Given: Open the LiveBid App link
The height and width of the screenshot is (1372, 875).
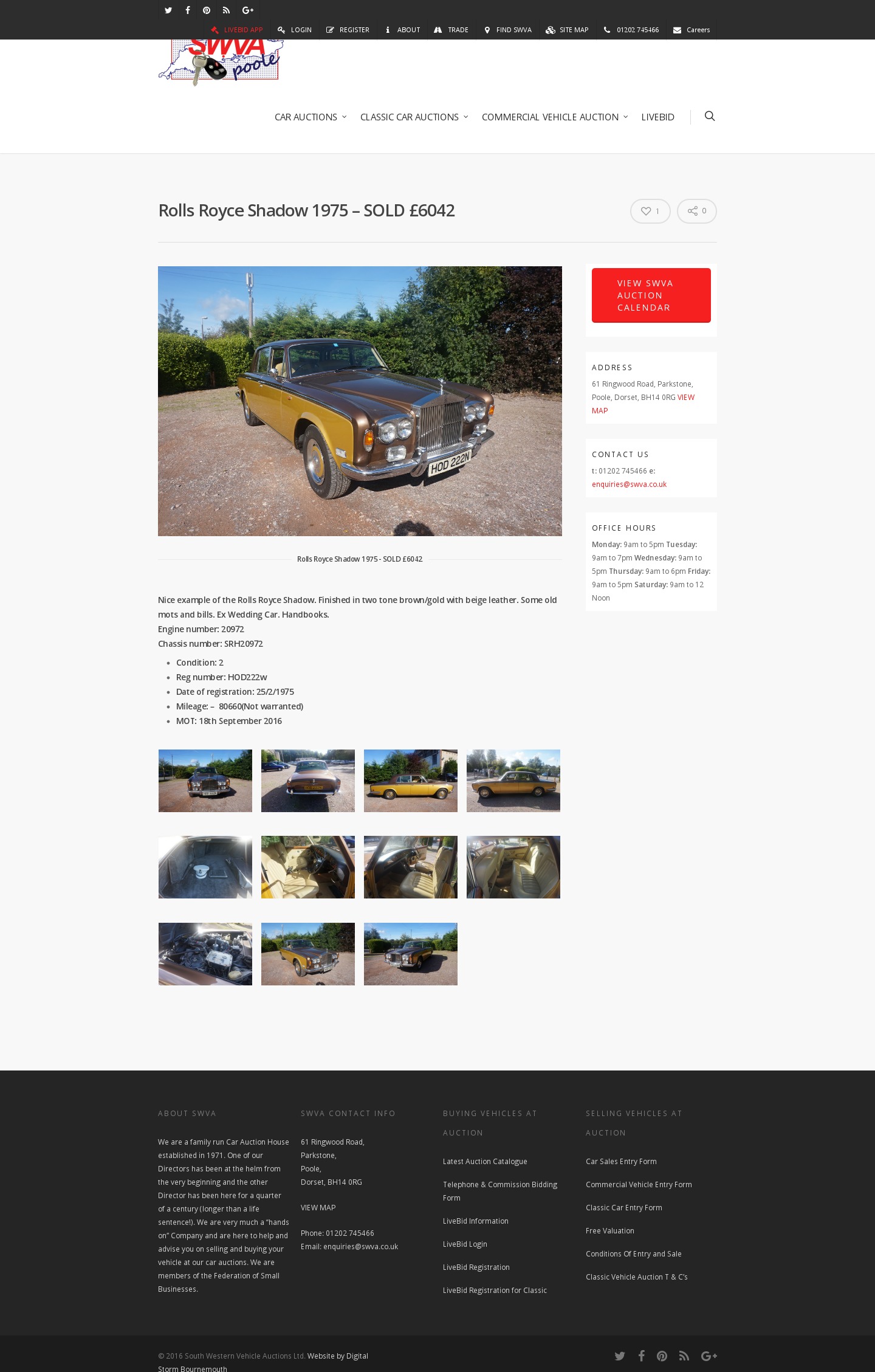Looking at the screenshot, I should tap(237, 30).
